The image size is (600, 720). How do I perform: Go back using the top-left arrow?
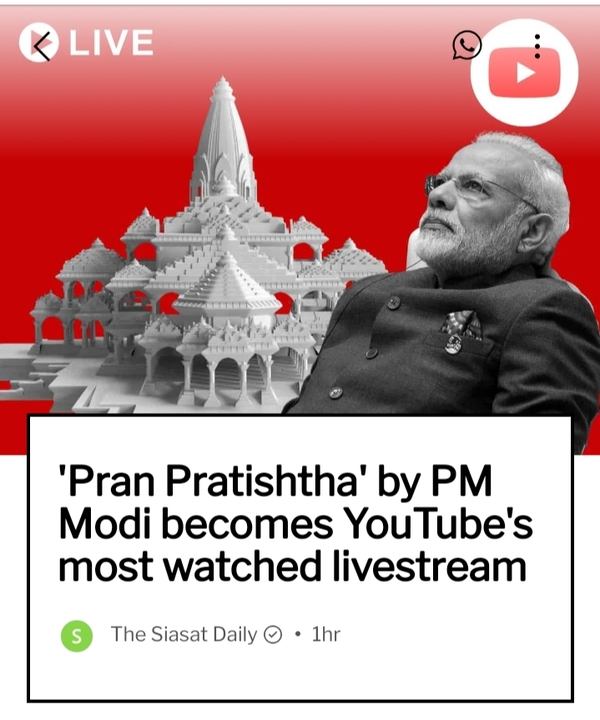coord(40,44)
